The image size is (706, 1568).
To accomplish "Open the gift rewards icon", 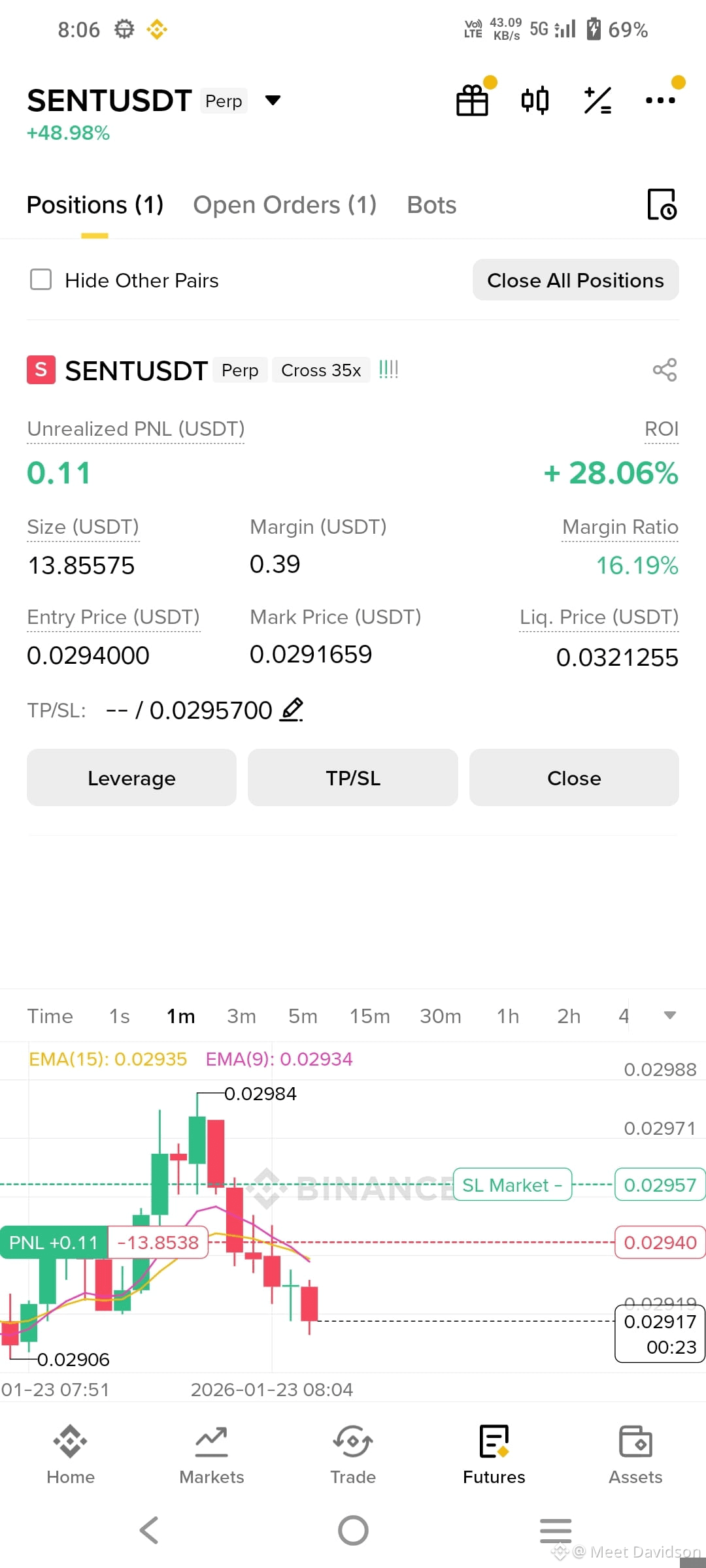I will [x=472, y=101].
